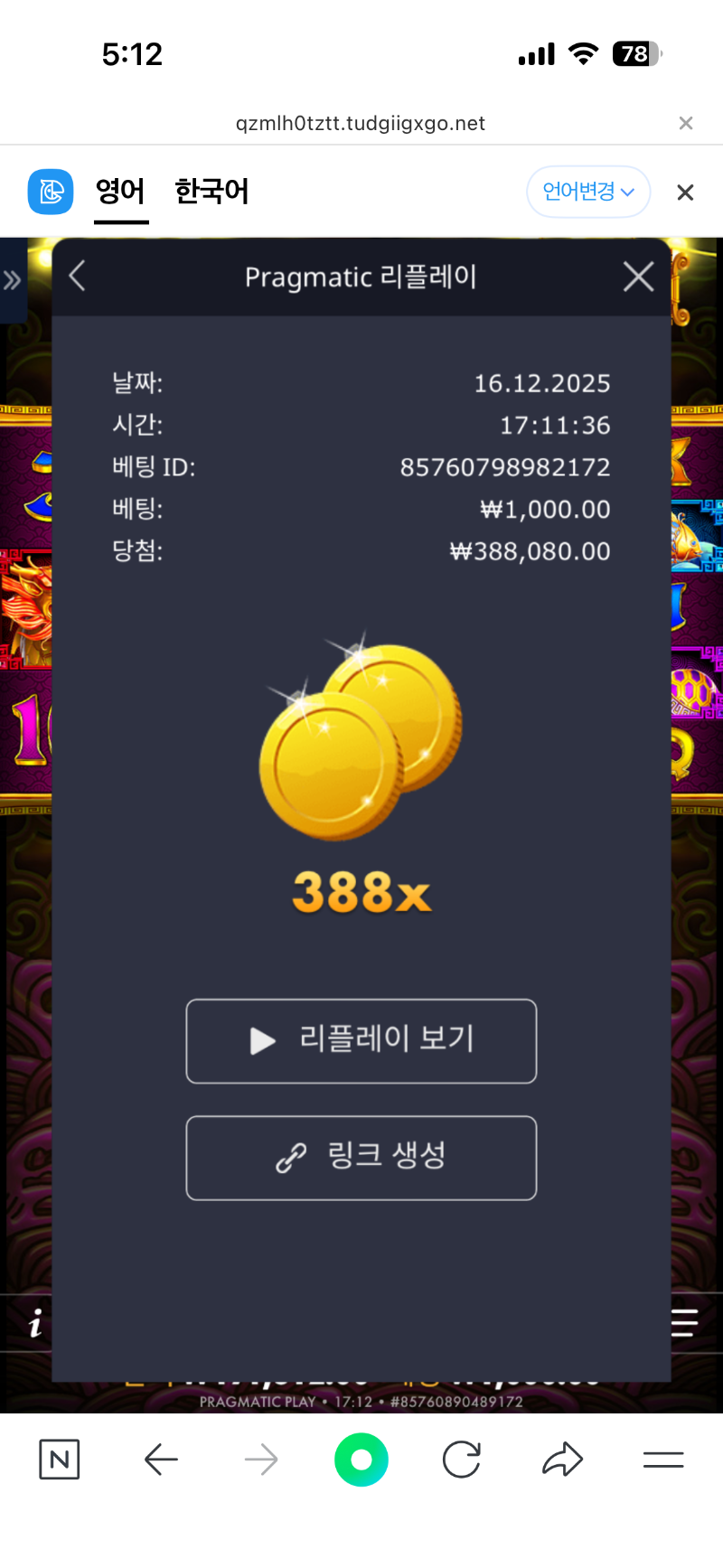The width and height of the screenshot is (723, 1568).
Task: Open the Naver home button
Action: click(x=60, y=1459)
